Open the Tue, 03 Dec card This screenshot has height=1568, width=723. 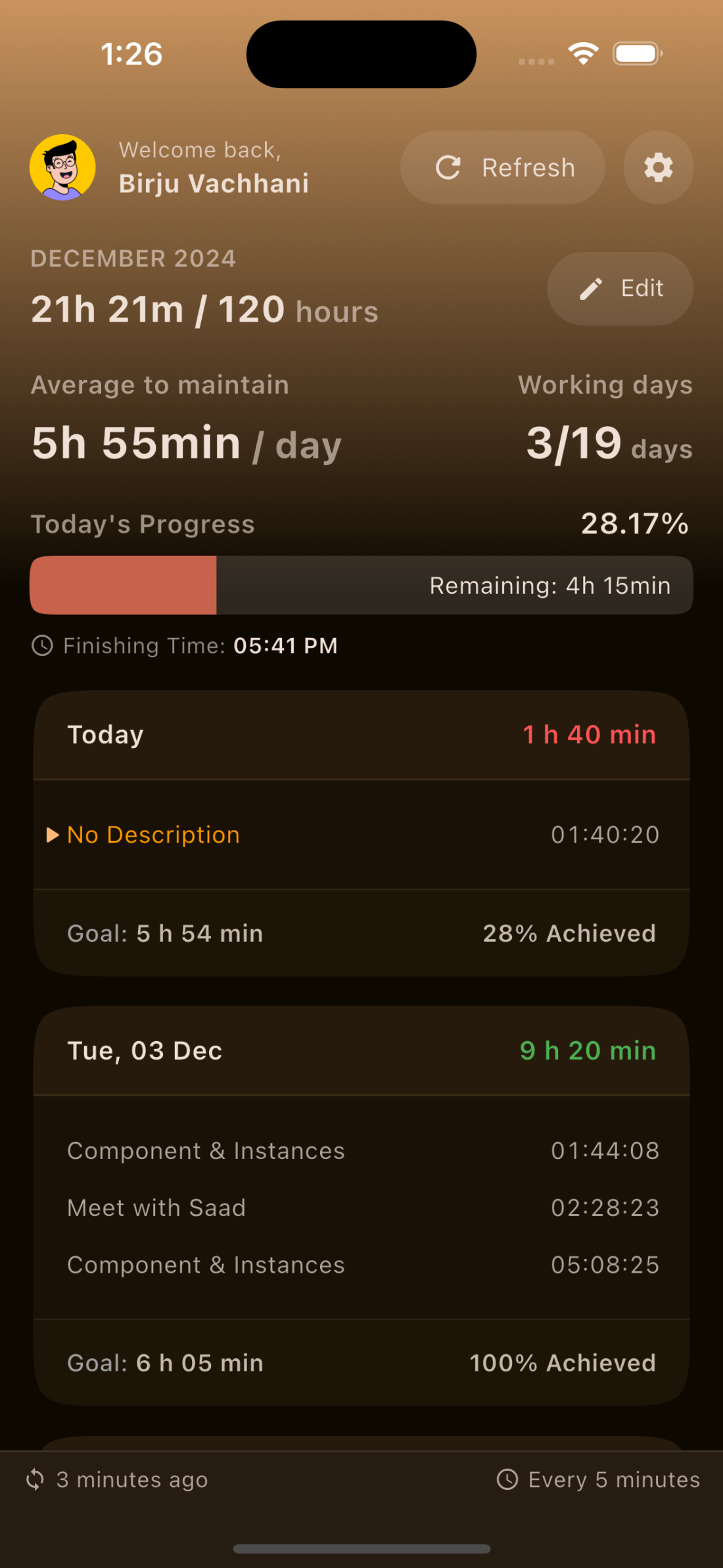tap(361, 1051)
